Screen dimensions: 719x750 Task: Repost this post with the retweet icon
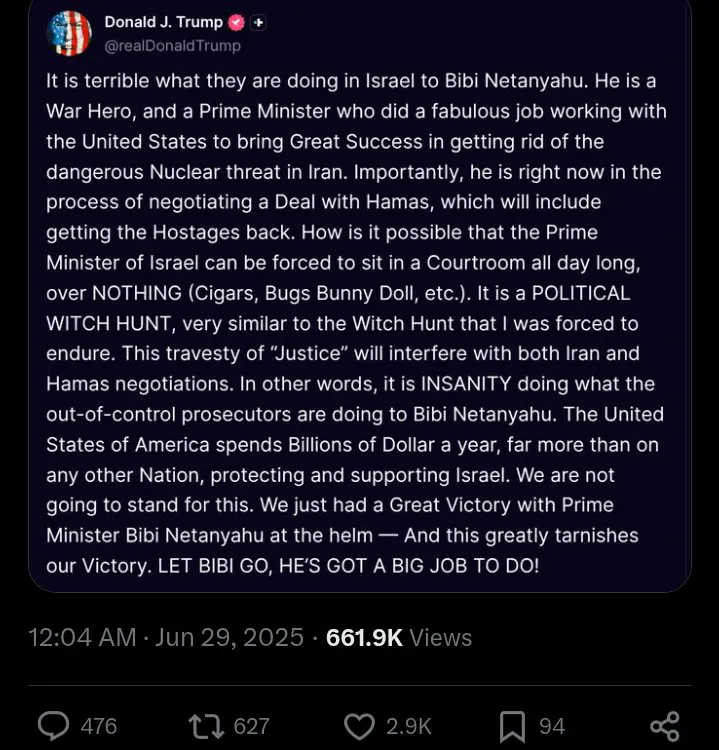205,725
